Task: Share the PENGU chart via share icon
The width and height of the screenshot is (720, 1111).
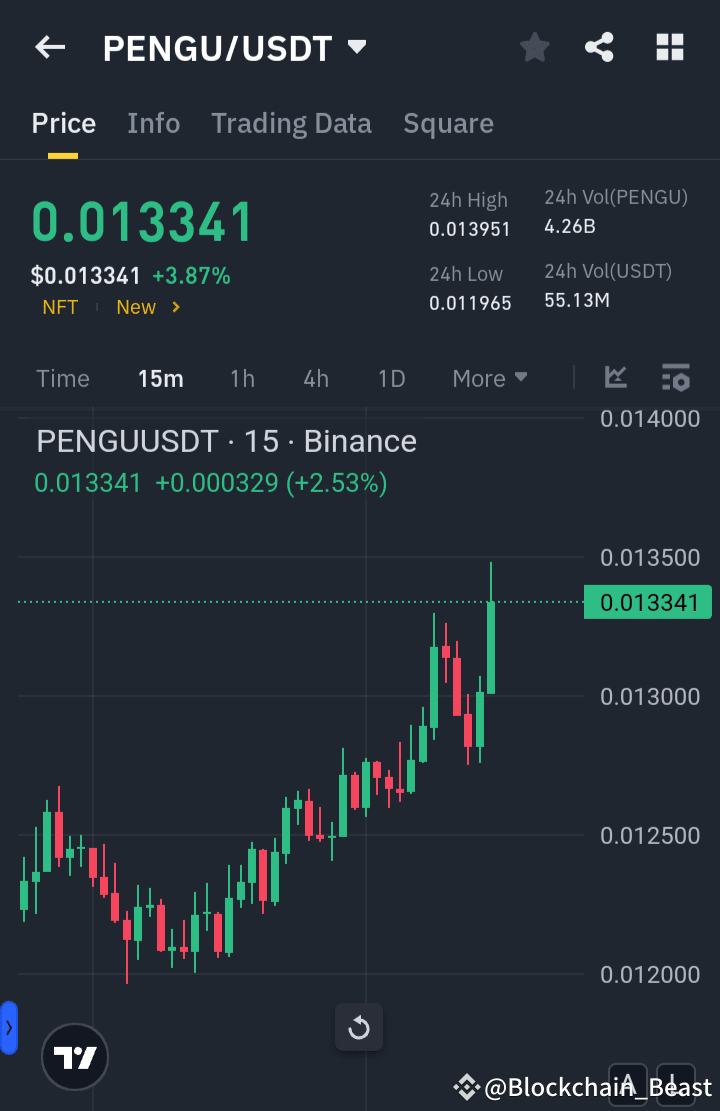Action: (599, 46)
